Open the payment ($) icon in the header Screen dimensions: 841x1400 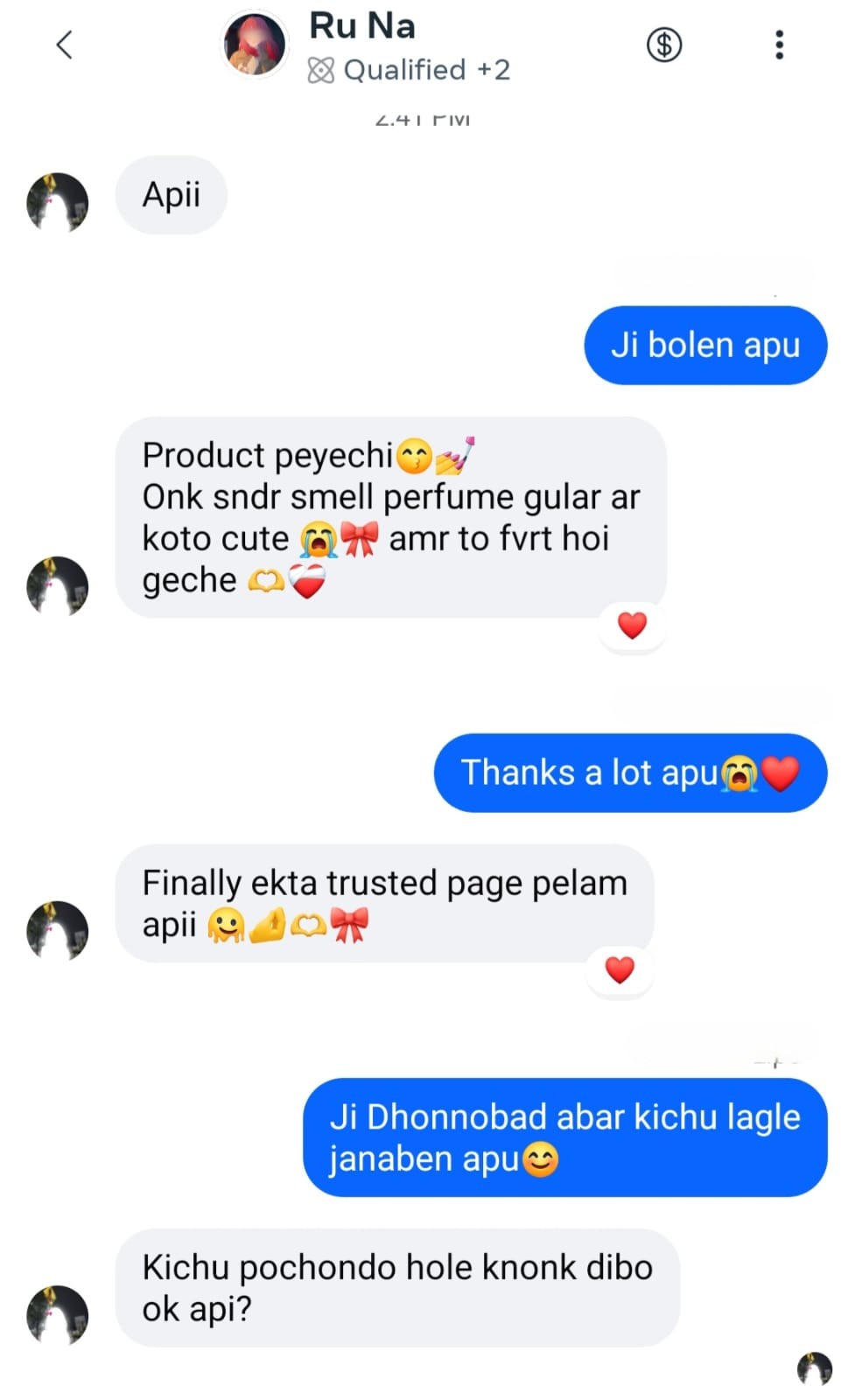coord(663,45)
